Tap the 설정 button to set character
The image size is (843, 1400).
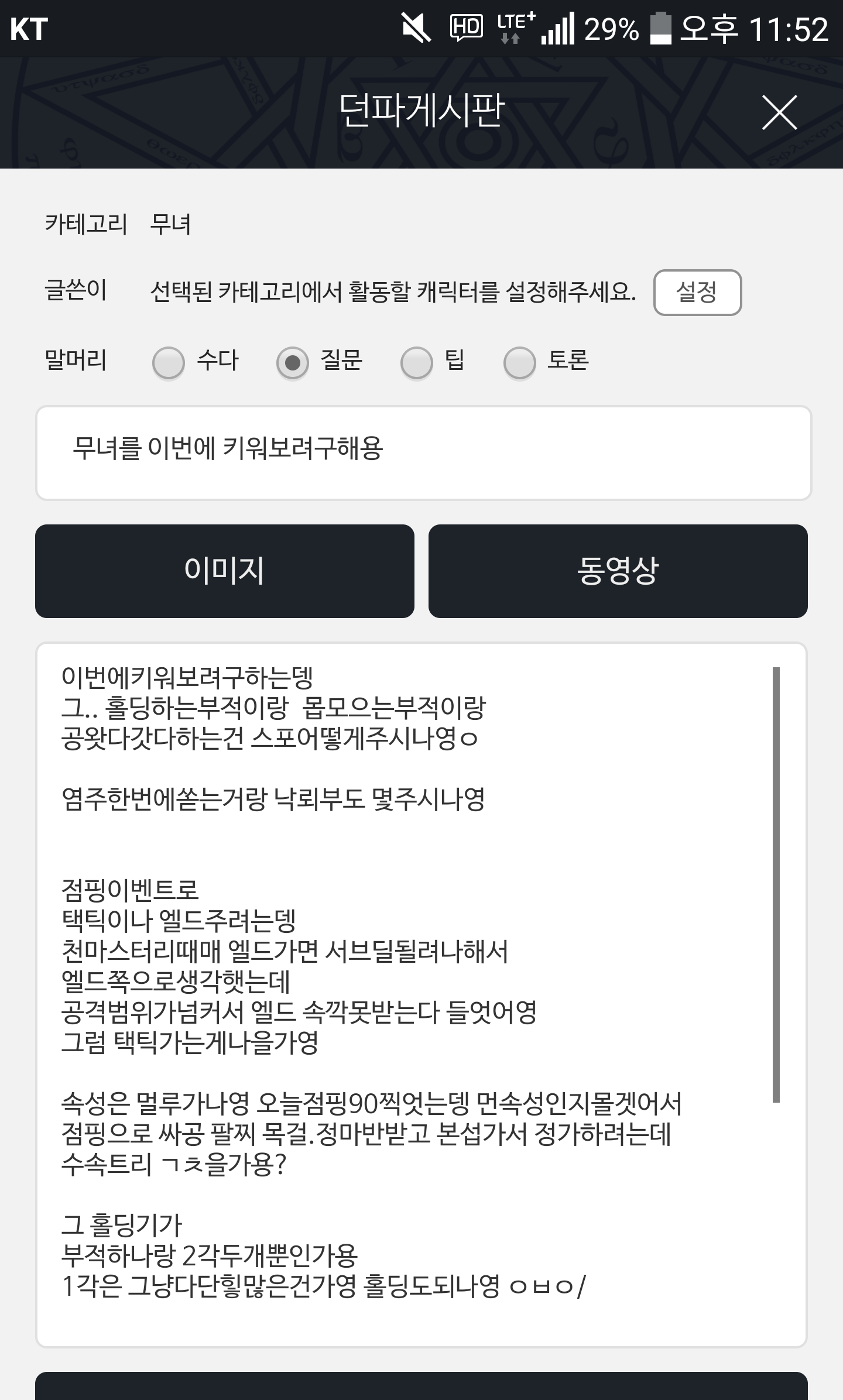697,292
